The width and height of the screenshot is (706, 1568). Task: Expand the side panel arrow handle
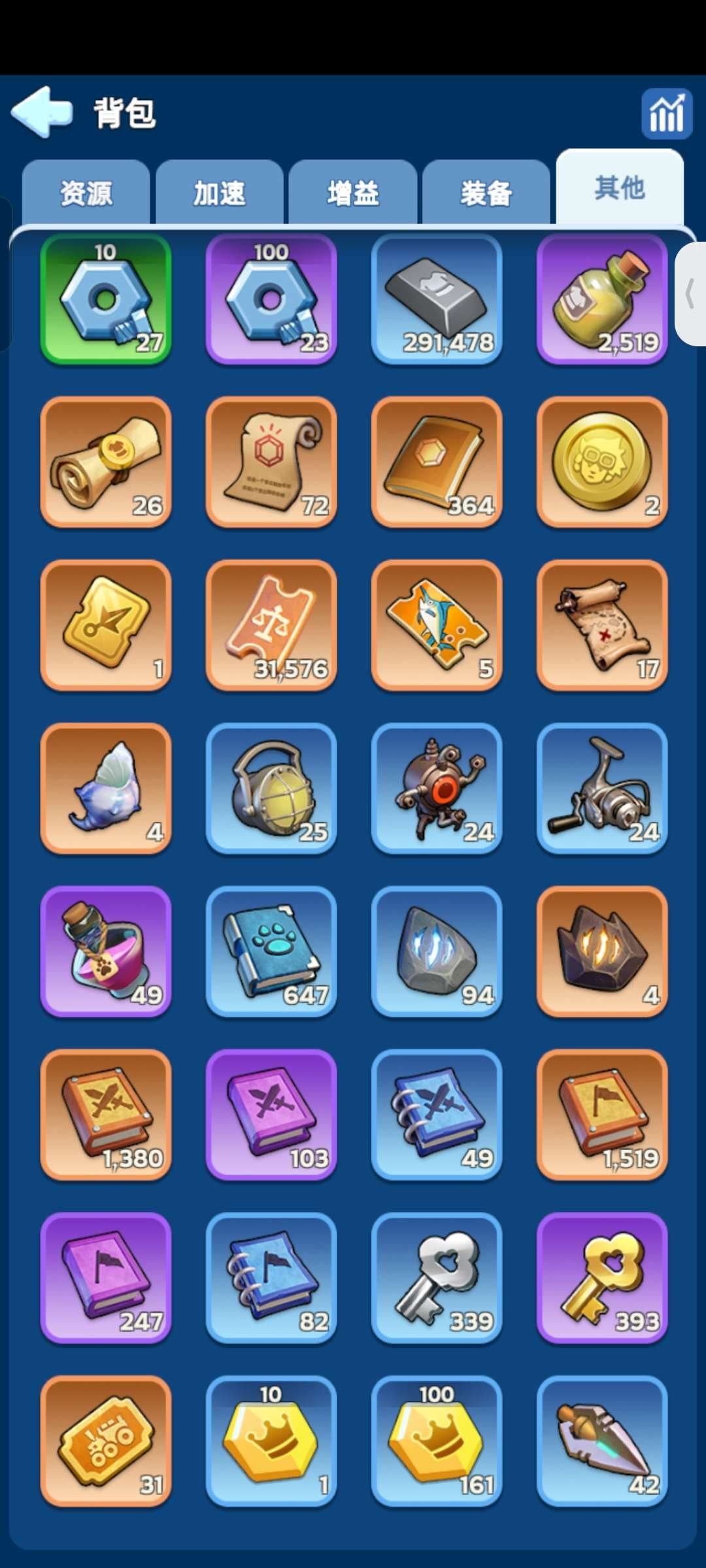click(x=690, y=294)
